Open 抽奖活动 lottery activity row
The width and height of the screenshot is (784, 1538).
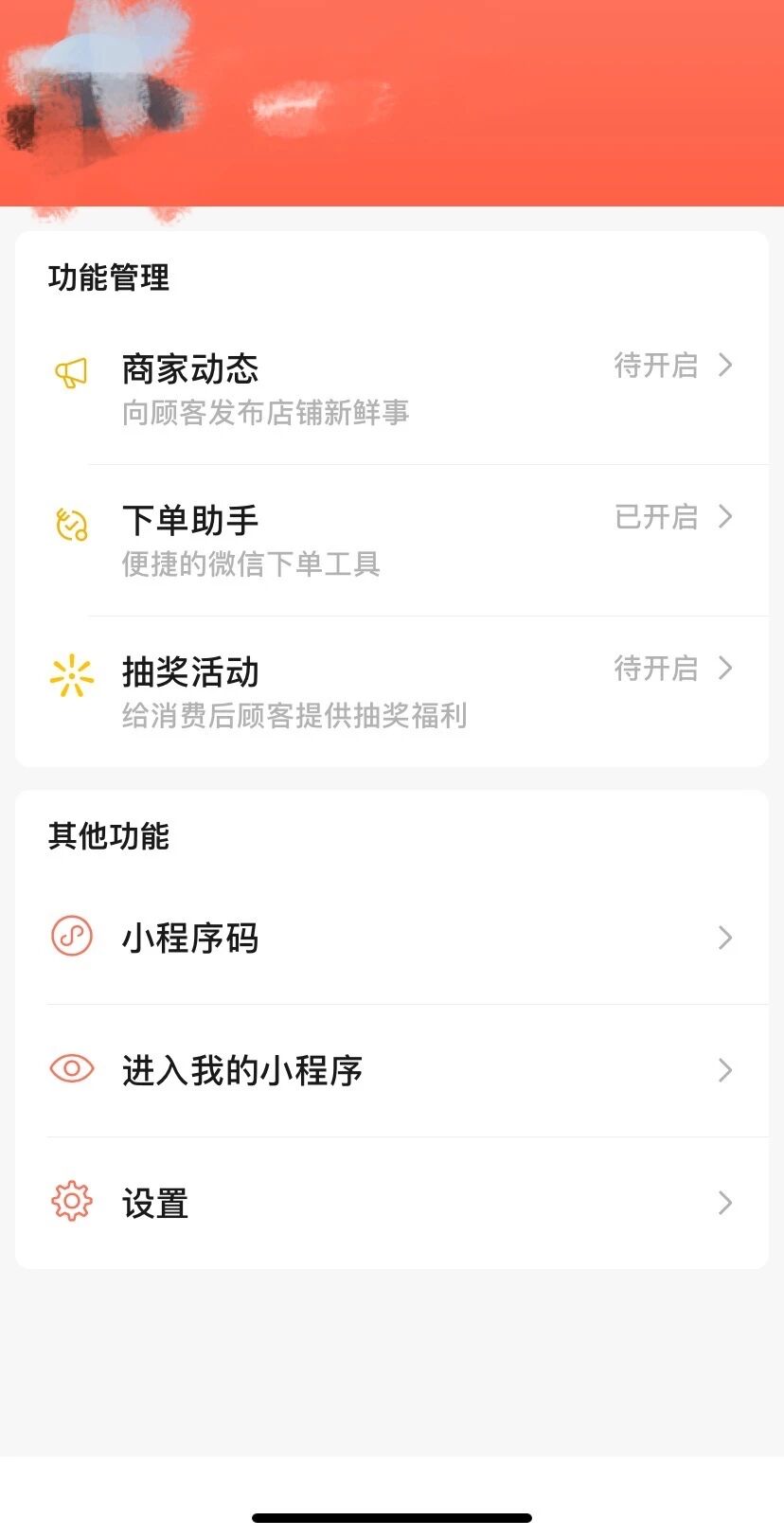click(392, 691)
